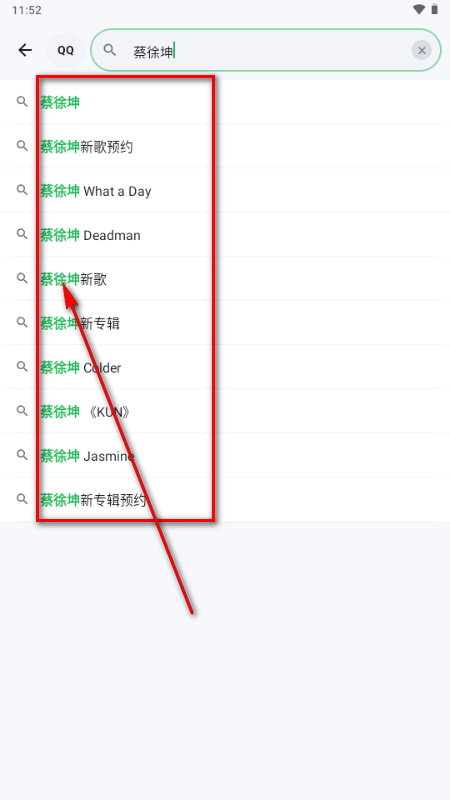Go back using the arrow icon
The width and height of the screenshot is (450, 800).
(25, 50)
